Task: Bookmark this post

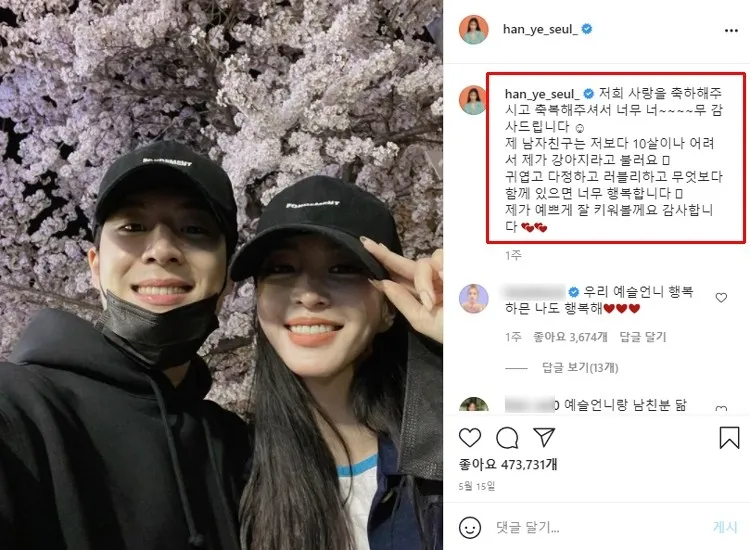Action: tap(729, 437)
